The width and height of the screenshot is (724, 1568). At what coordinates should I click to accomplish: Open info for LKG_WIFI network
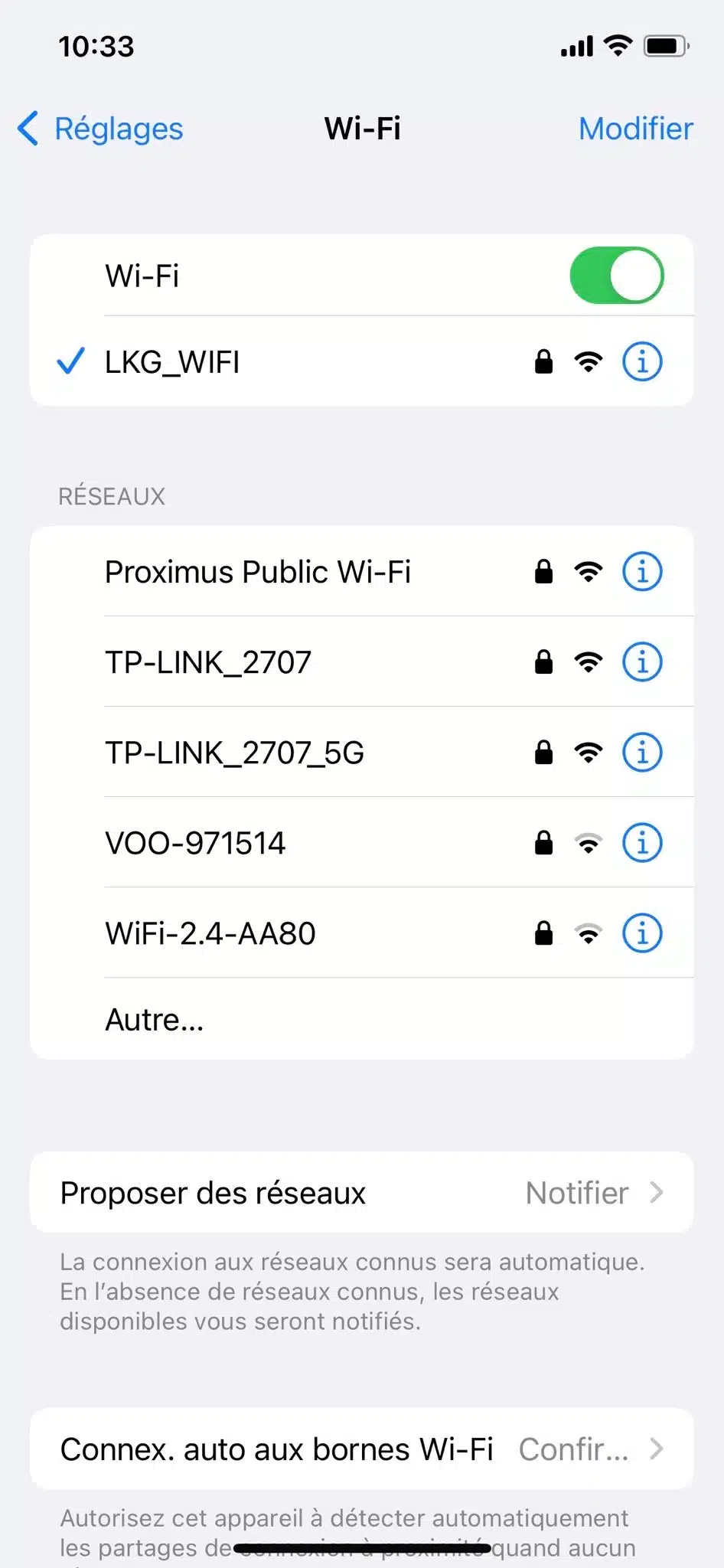tap(641, 361)
